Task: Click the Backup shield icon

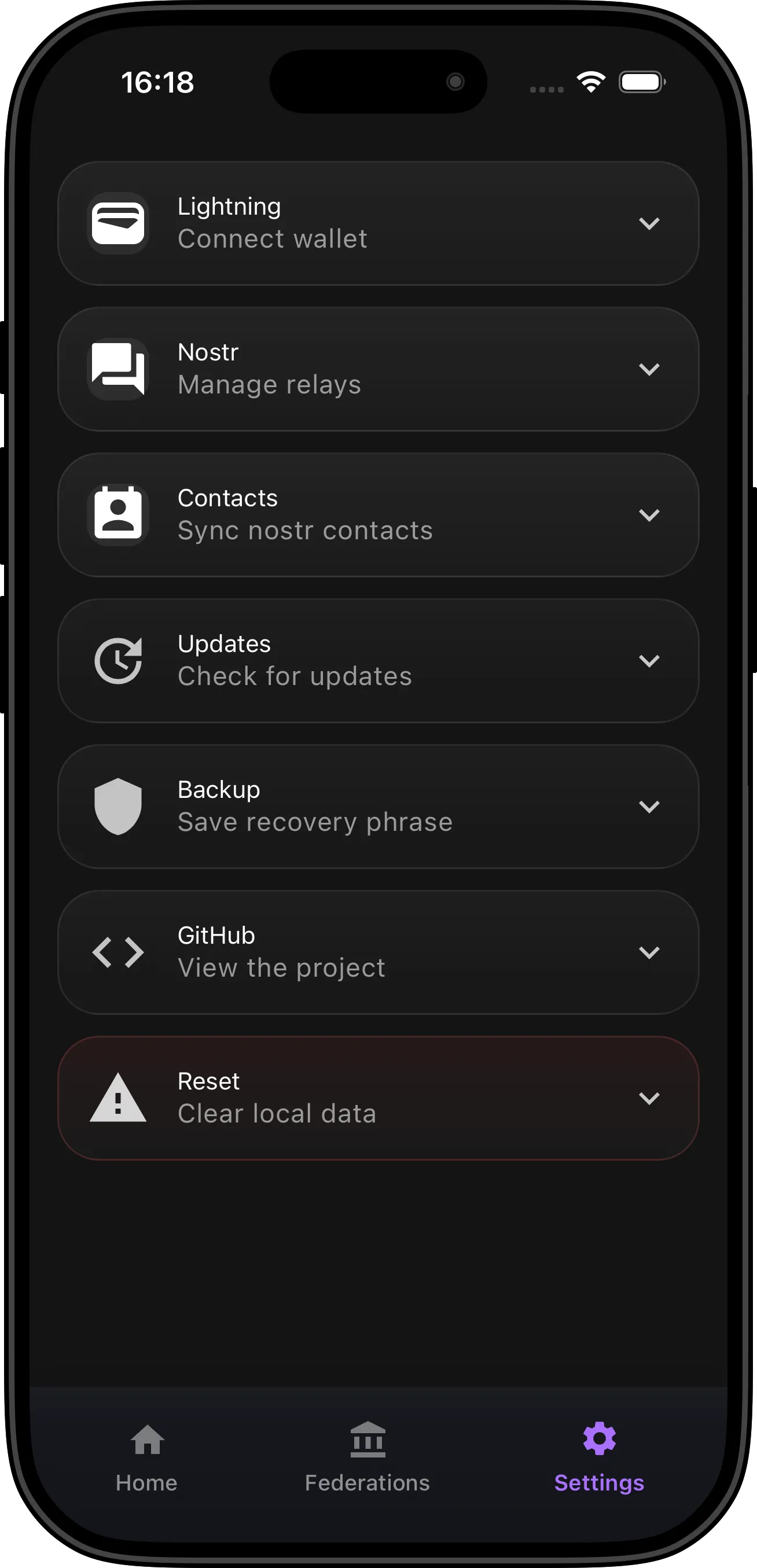Action: 119,805
